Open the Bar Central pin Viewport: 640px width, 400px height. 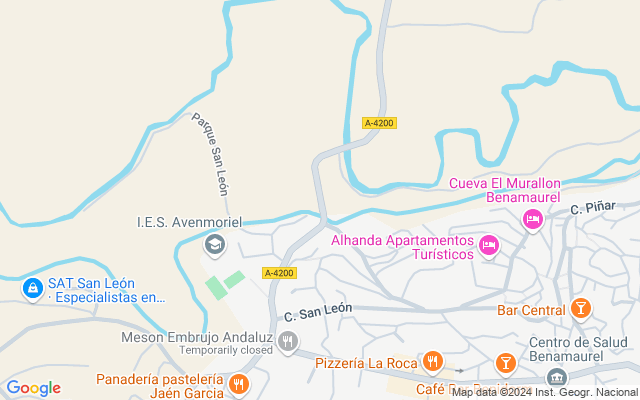pyautogui.click(x=581, y=310)
